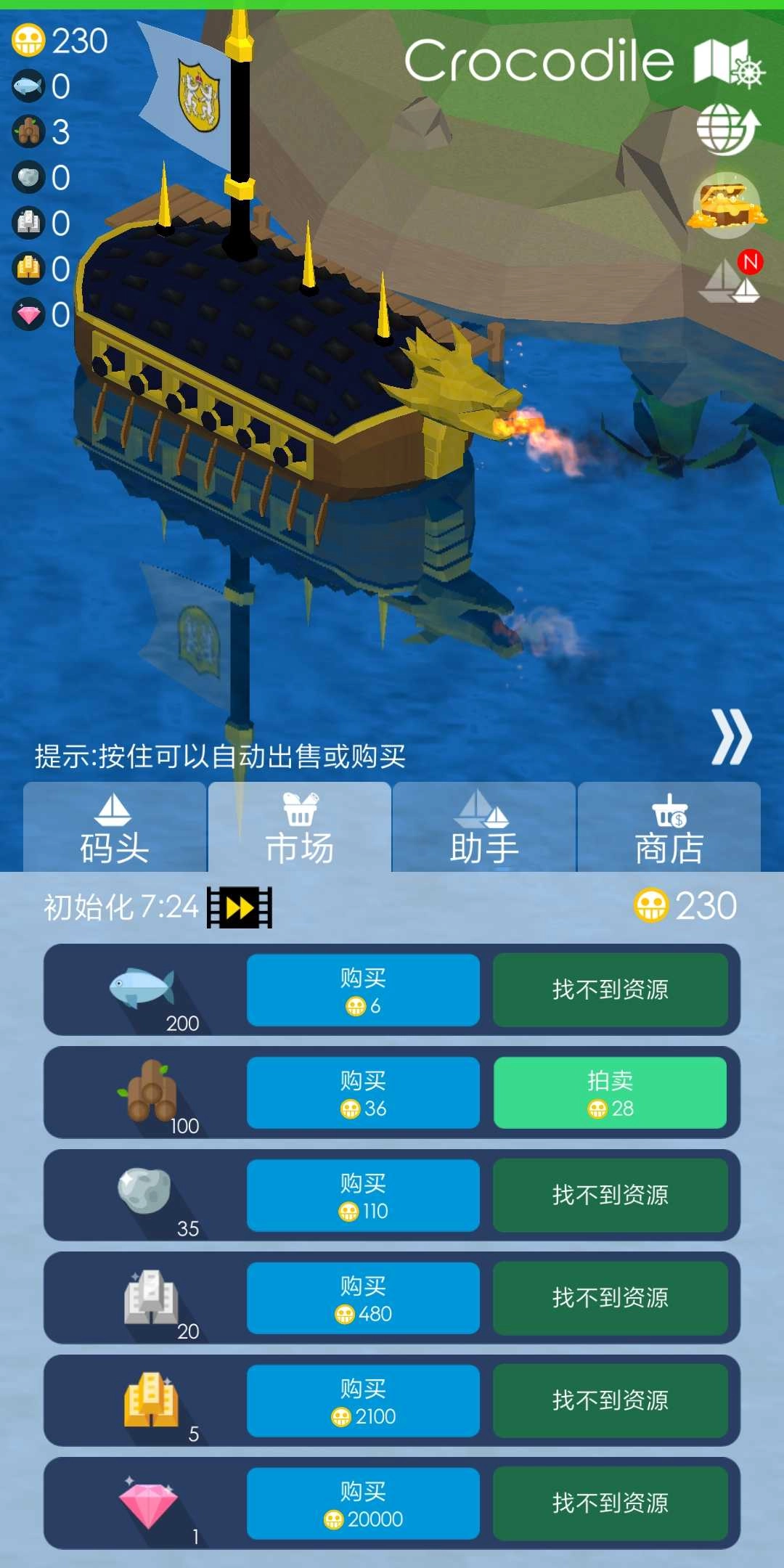Buy stone for 110 coins
Screen dimensions: 784x1568
tap(363, 1196)
